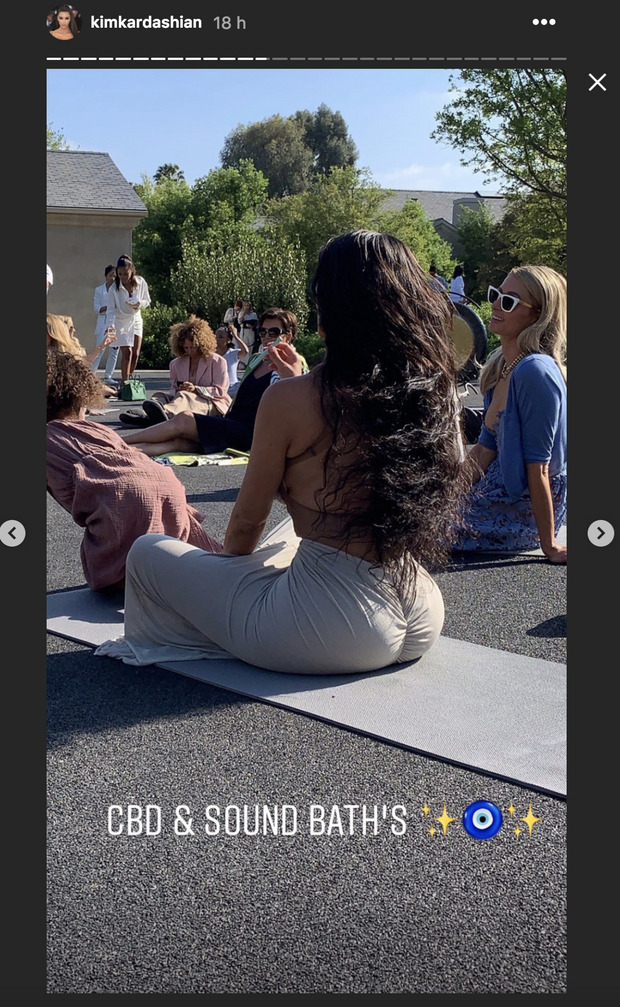Open the kimkardashian username link

coord(146,22)
